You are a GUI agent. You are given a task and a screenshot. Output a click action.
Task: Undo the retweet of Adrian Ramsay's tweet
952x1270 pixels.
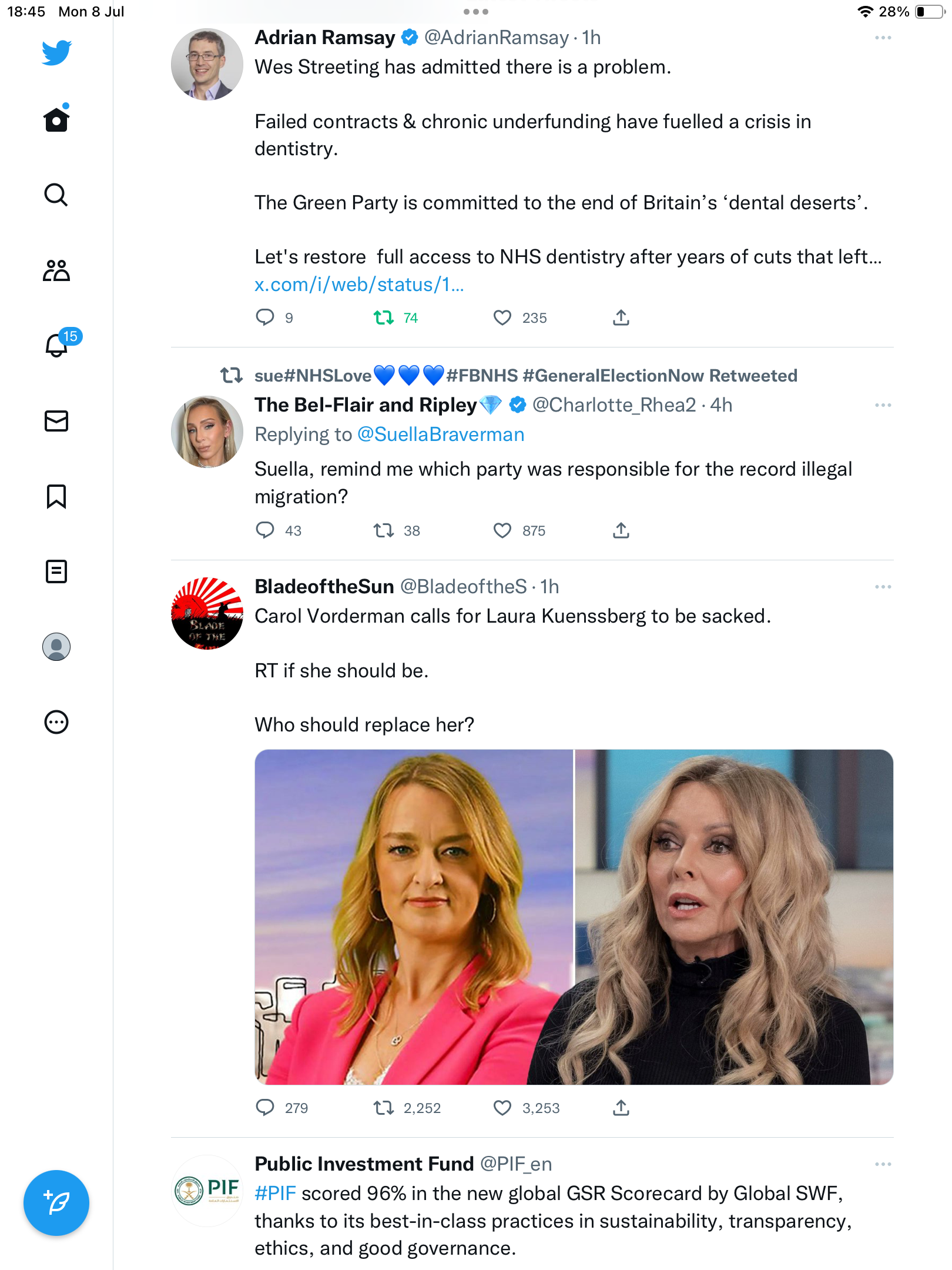[x=384, y=318]
